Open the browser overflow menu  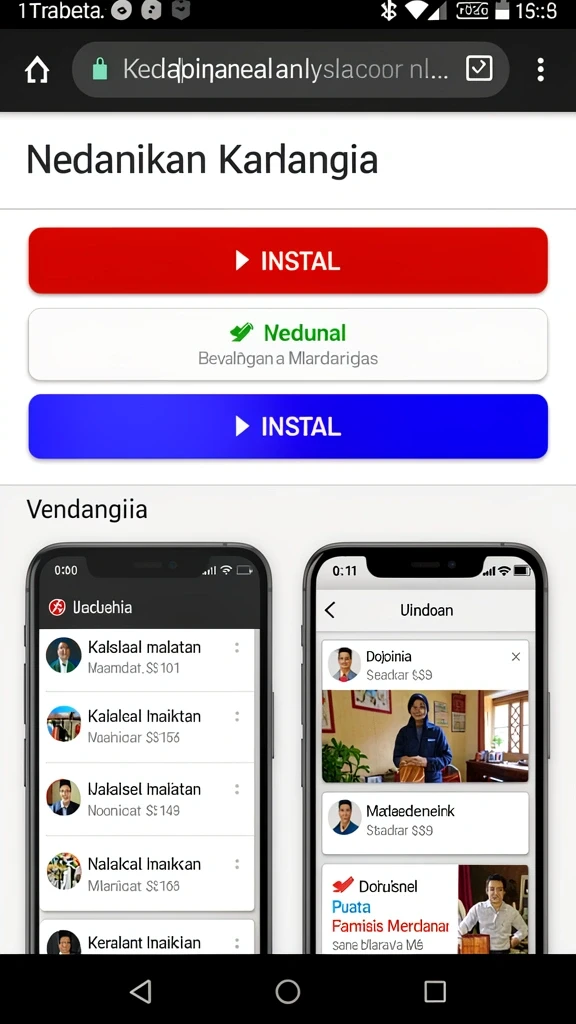(540, 69)
